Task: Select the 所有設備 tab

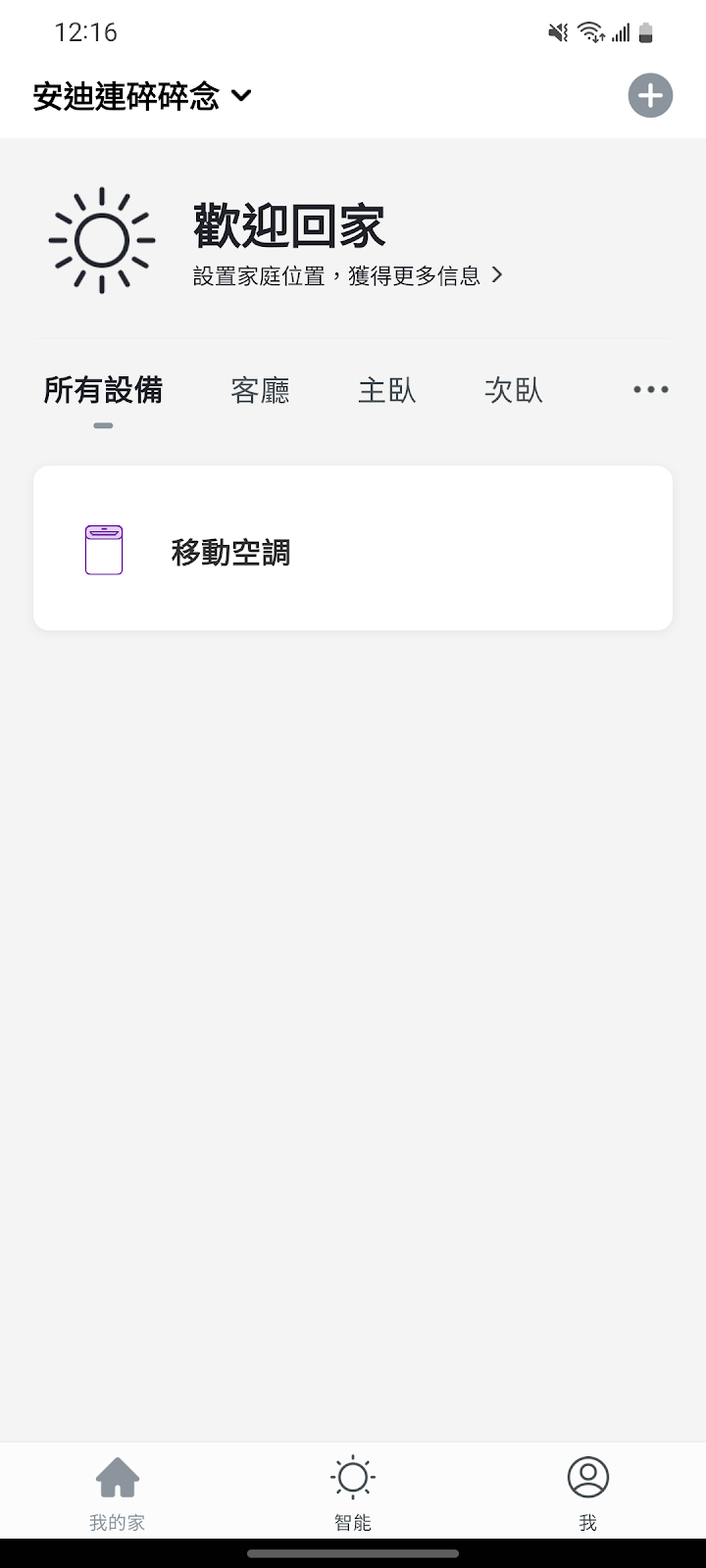Action: point(103,390)
